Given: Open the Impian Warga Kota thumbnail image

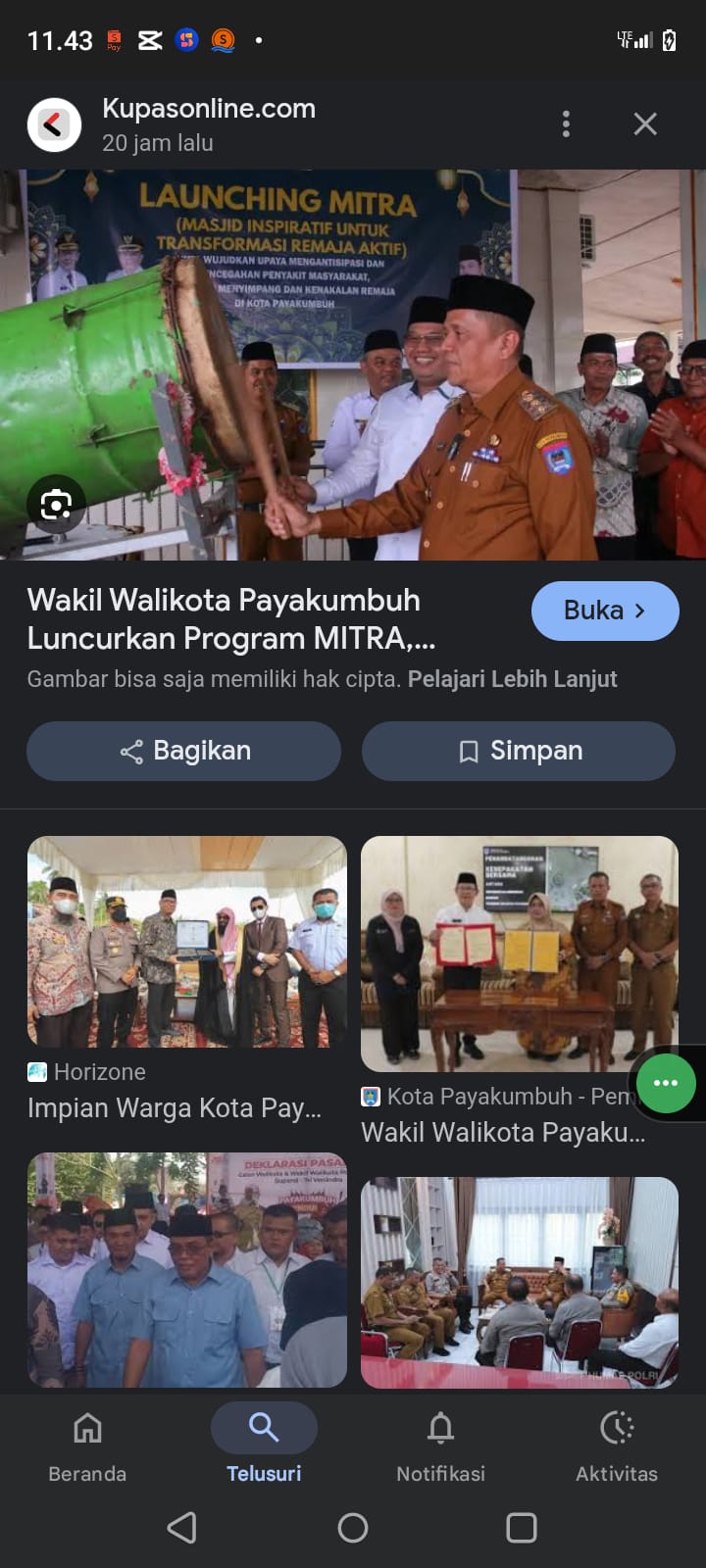Looking at the screenshot, I should pos(186,941).
